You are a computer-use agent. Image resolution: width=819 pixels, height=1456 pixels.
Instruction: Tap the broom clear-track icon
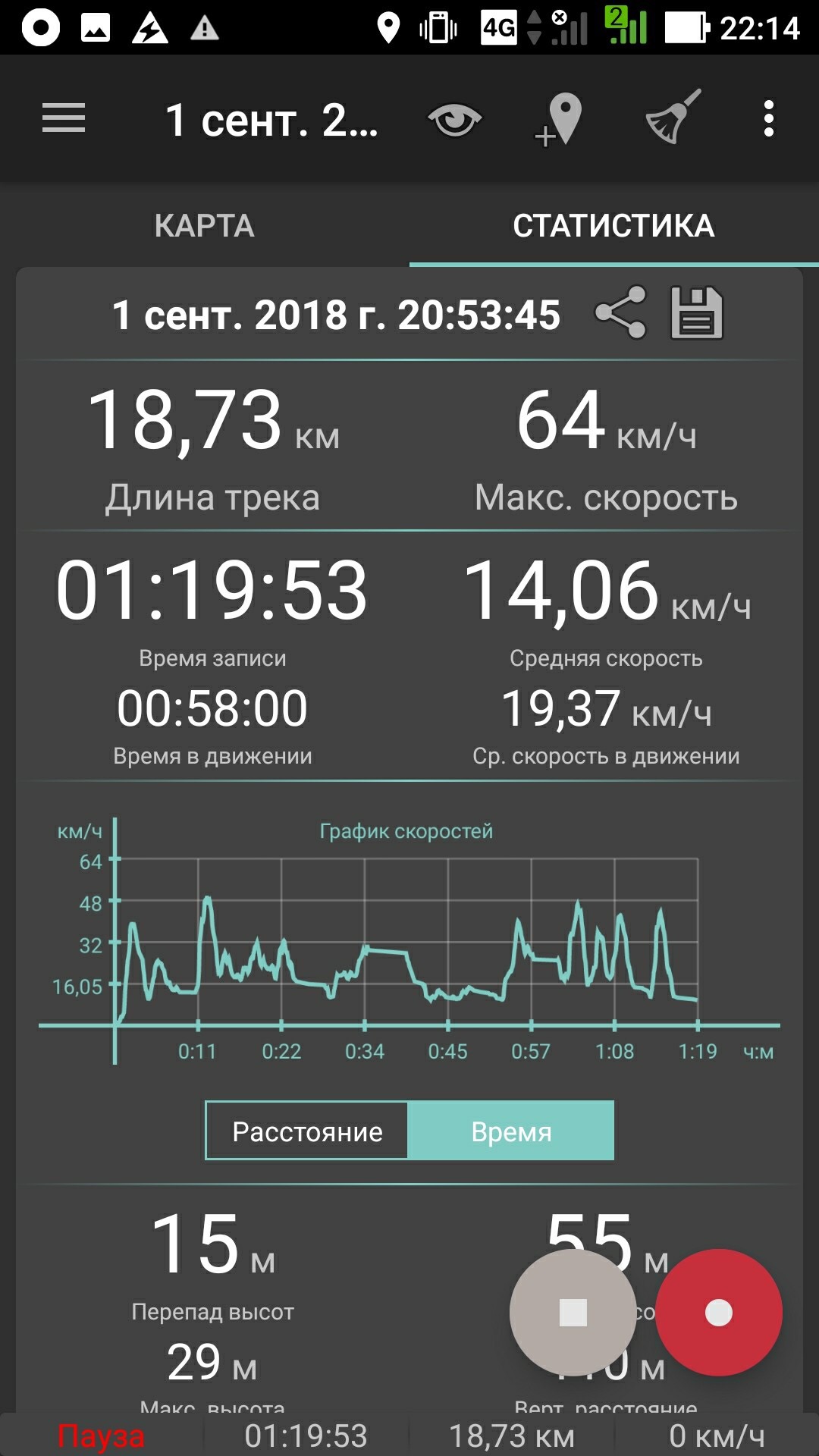pos(672,118)
